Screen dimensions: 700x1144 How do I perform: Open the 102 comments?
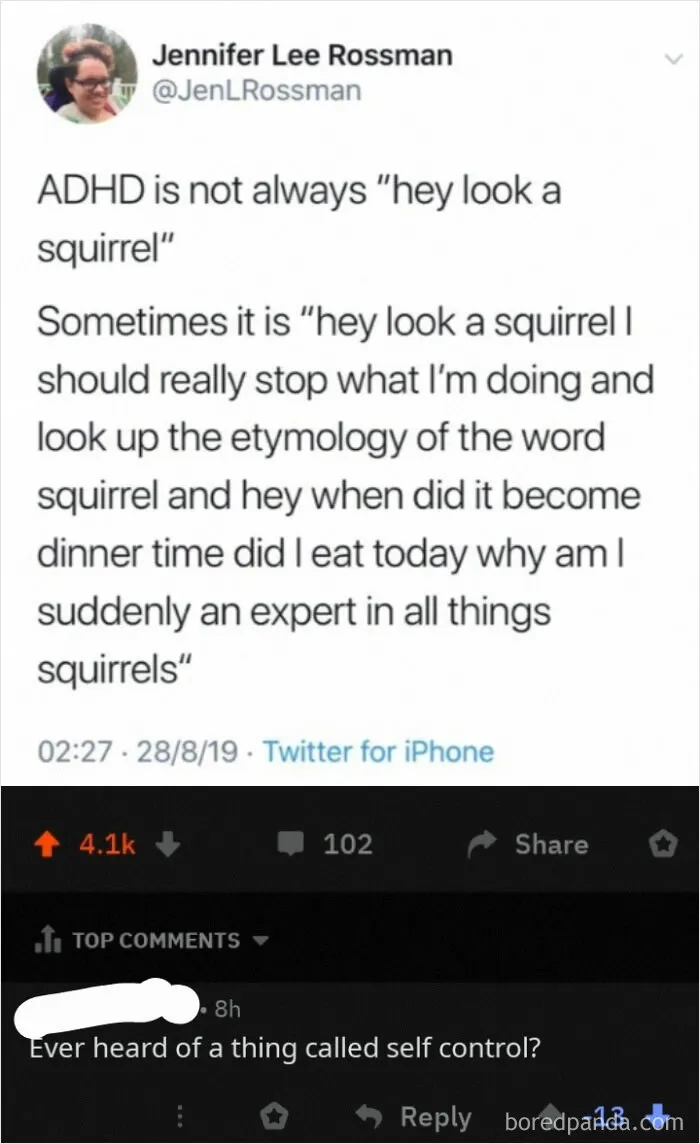325,844
